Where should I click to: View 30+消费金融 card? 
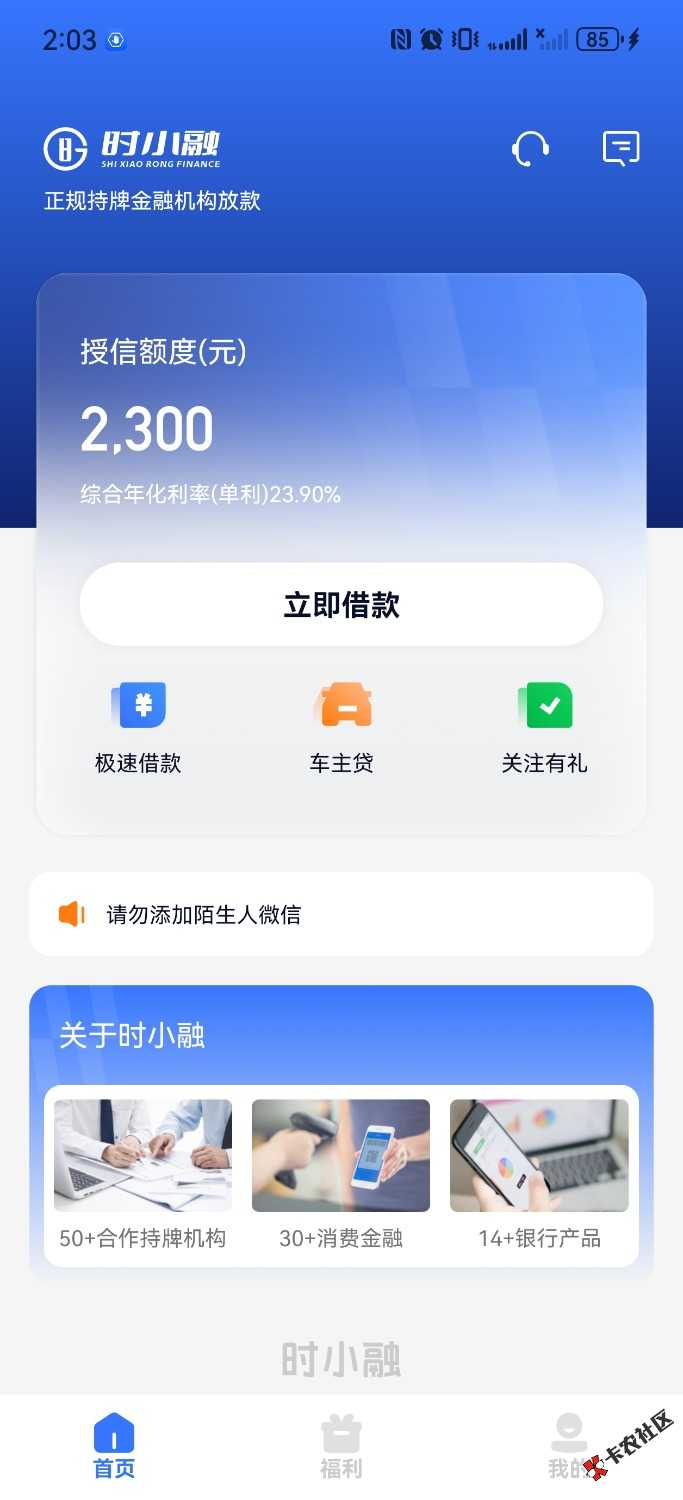341,1175
